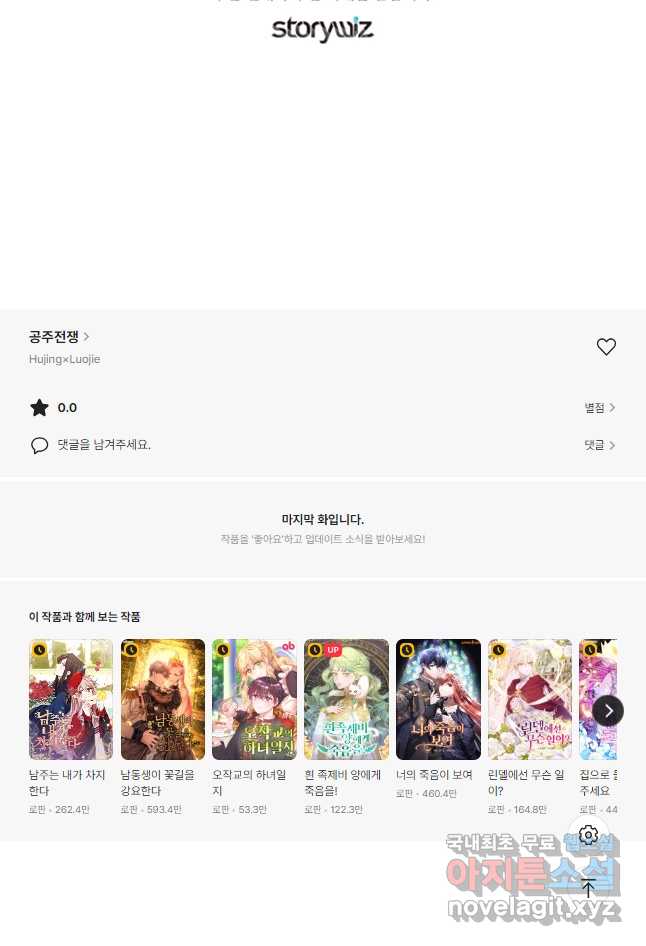Screen dimensions: 646x946
Task: Open the 남동생이 꽃길을 강요한다 webtoon
Action: pyautogui.click(x=163, y=700)
